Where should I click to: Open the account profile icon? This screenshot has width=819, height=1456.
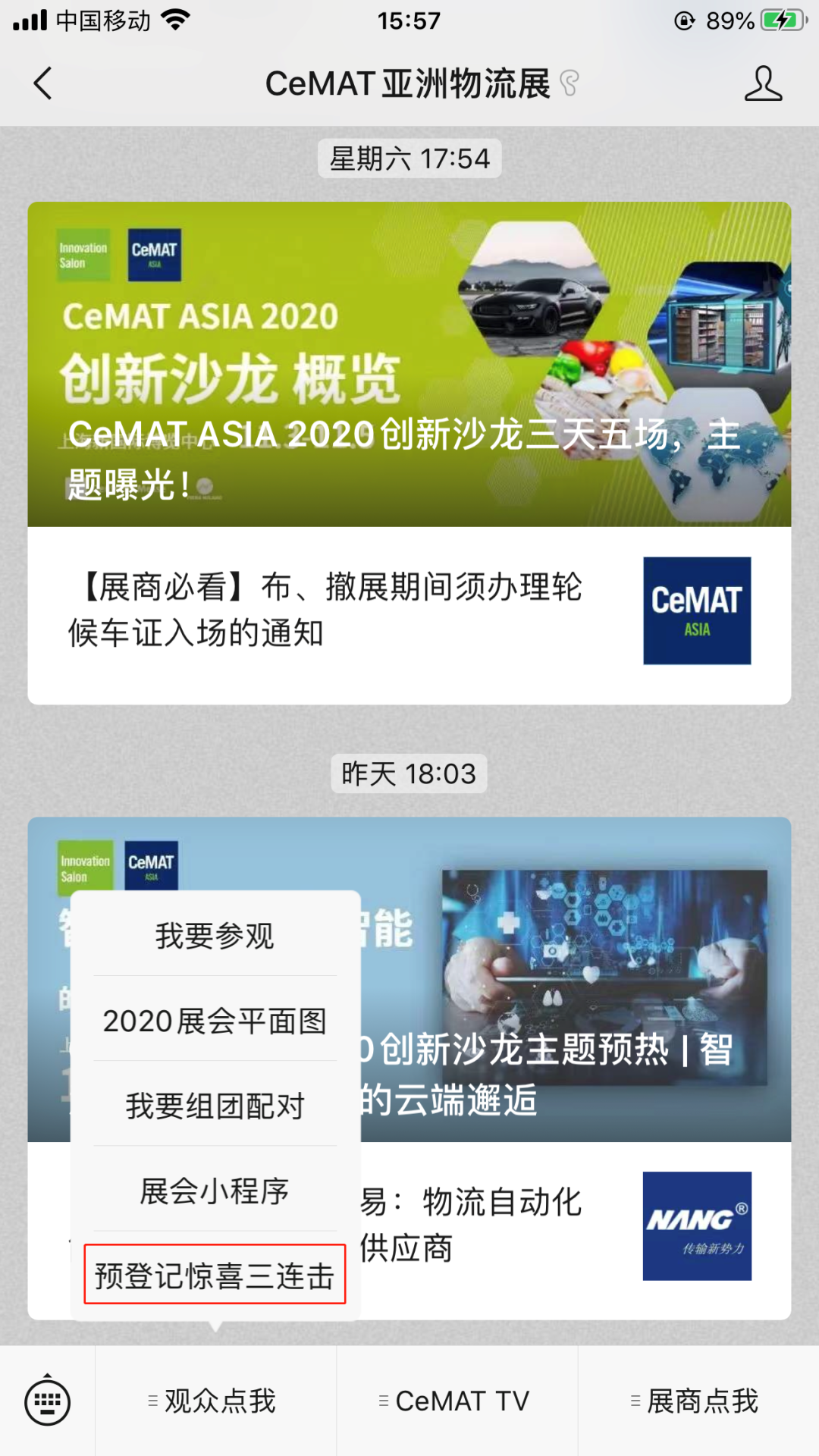(762, 83)
